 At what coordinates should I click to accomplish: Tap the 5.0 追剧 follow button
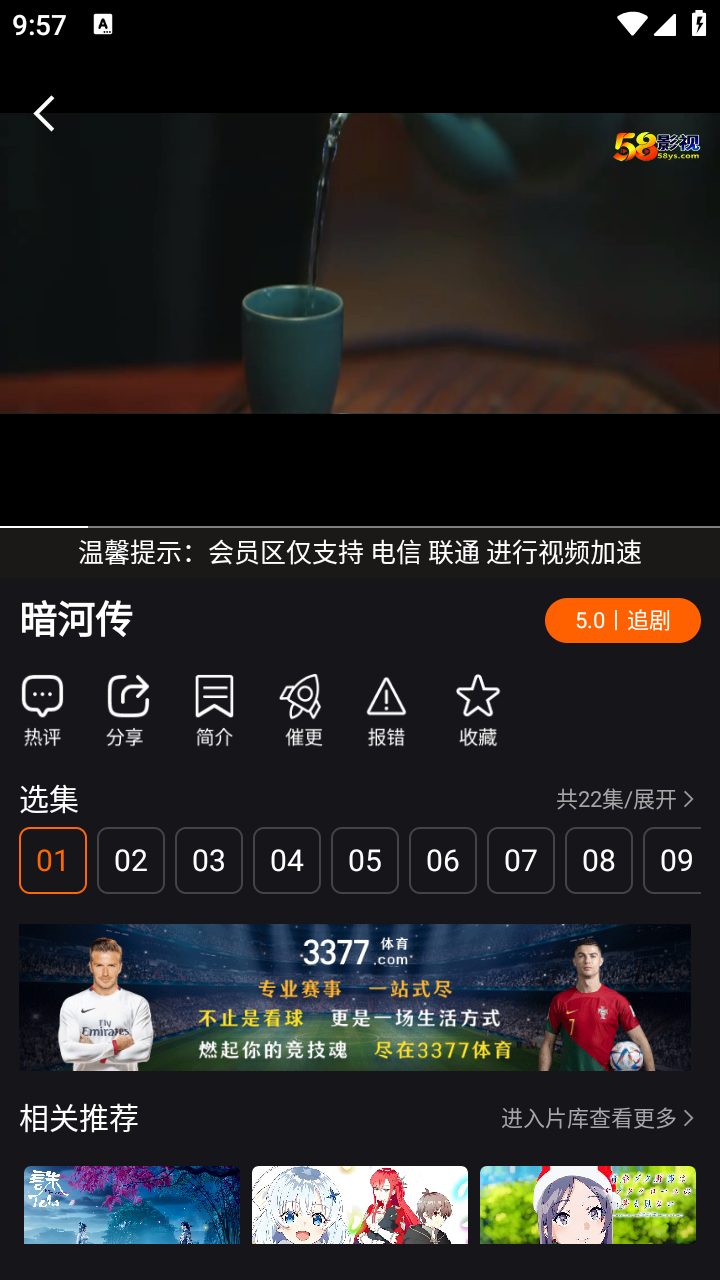[x=622, y=620]
